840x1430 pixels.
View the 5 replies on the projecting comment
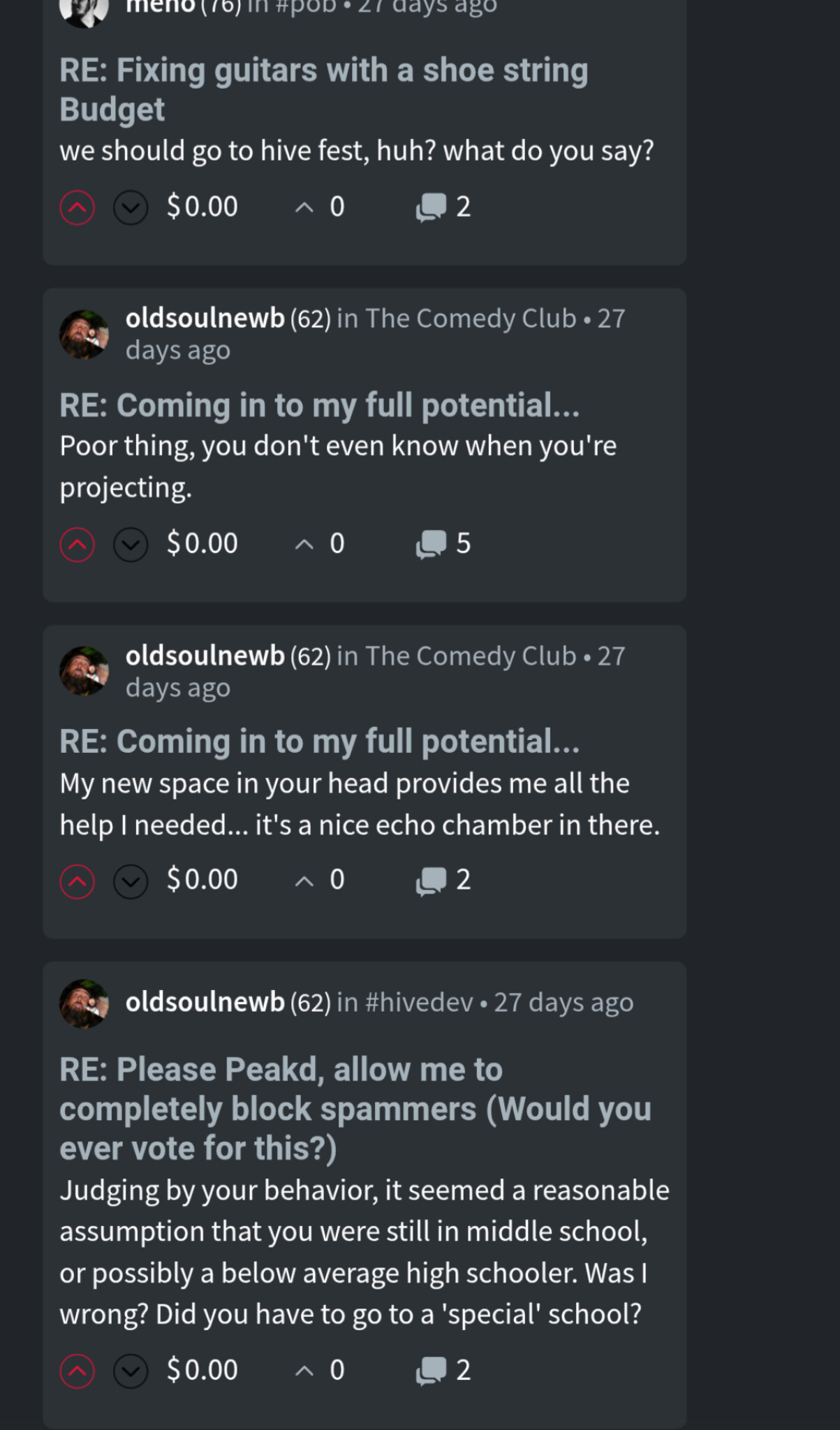[443, 544]
